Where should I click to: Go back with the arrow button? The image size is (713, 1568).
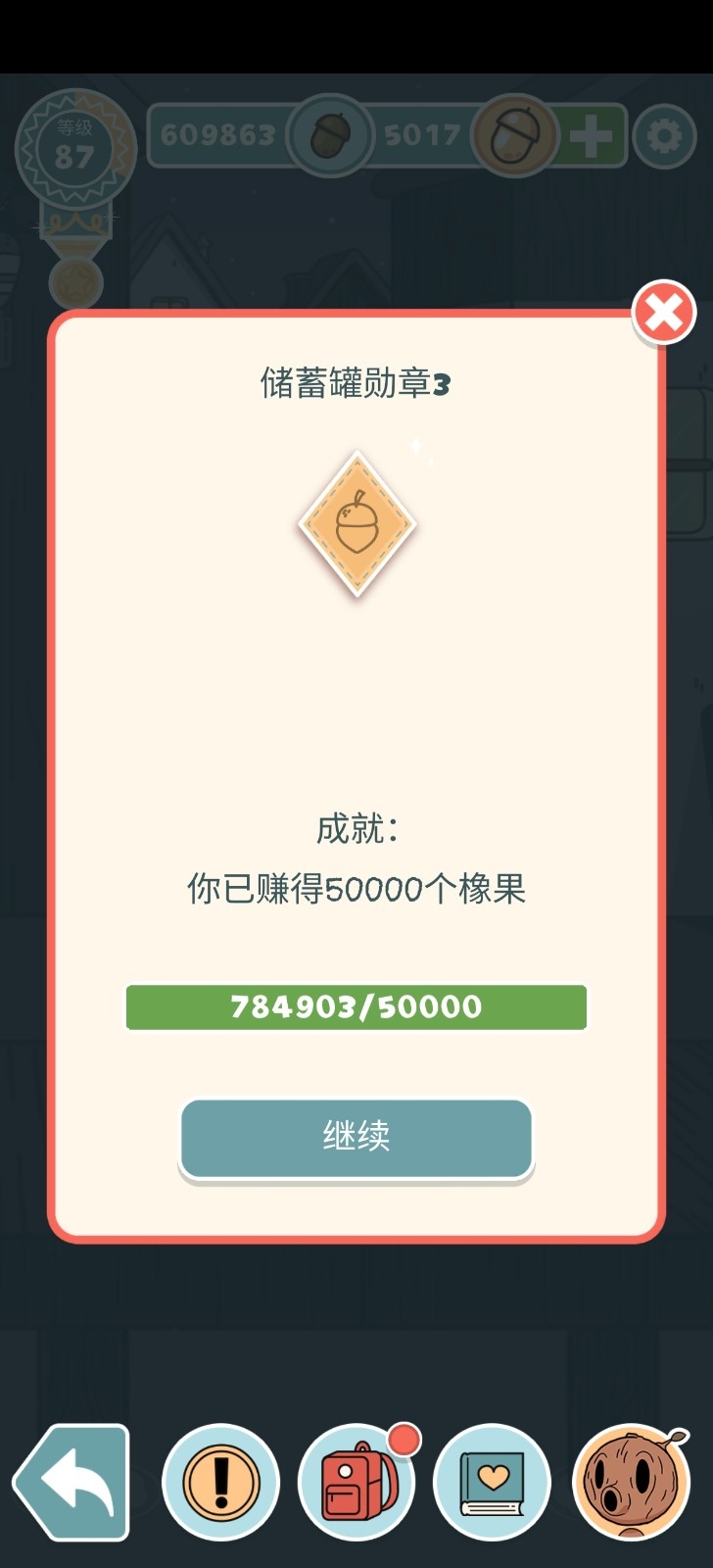(71, 1482)
